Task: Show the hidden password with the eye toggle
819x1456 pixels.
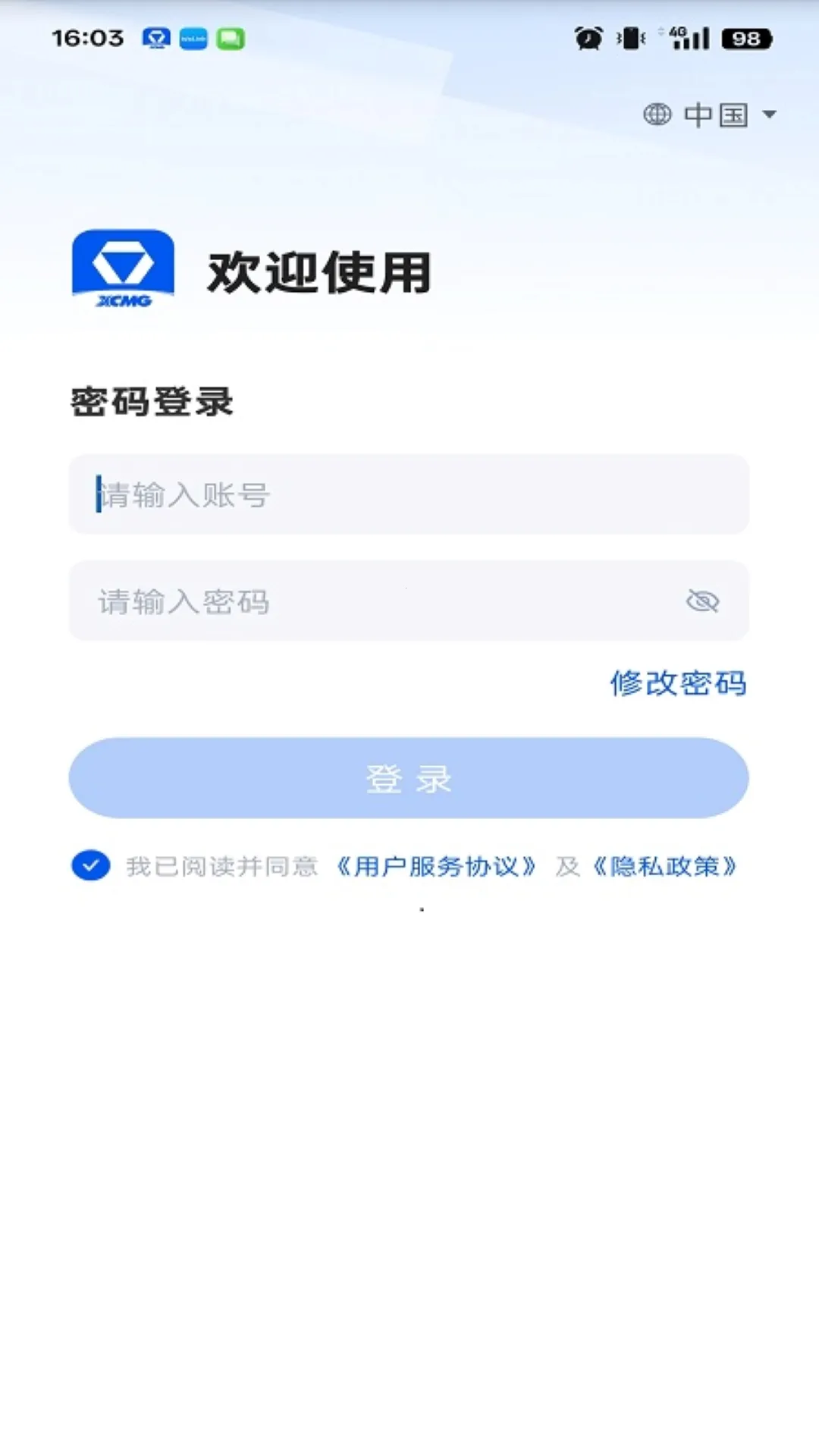Action: 701,601
